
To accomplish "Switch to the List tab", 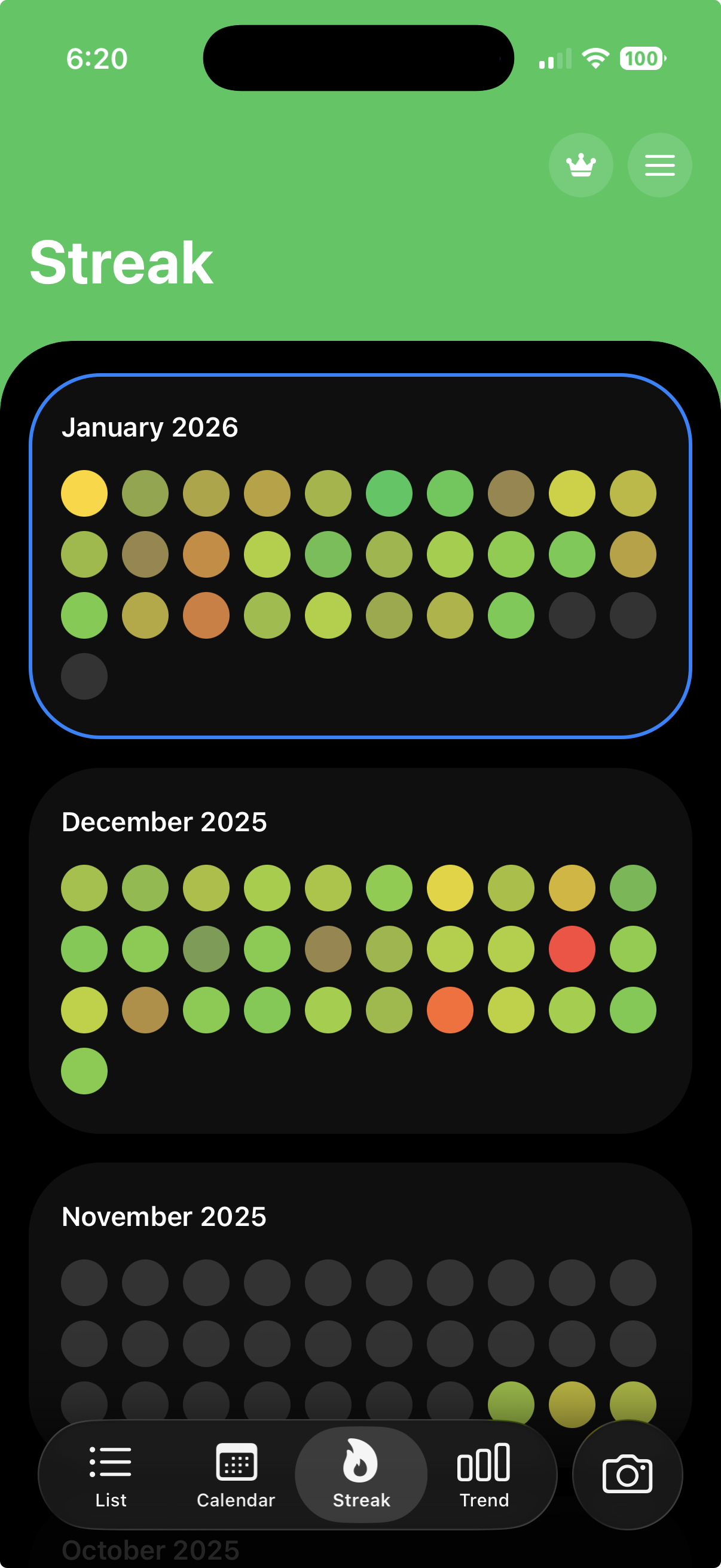I will (x=111, y=1474).
